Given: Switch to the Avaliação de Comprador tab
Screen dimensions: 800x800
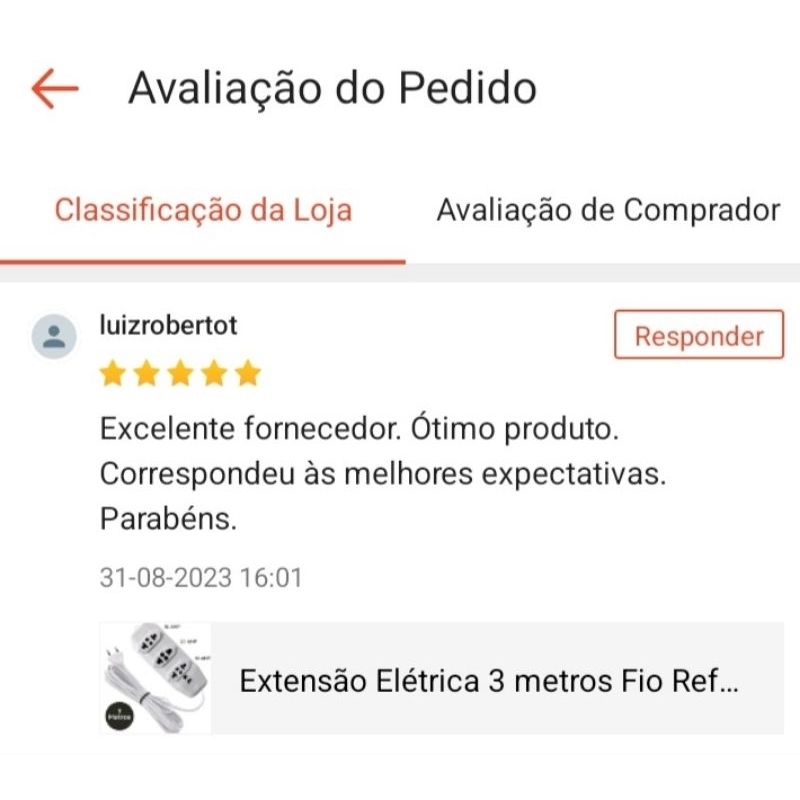Looking at the screenshot, I should tap(608, 211).
